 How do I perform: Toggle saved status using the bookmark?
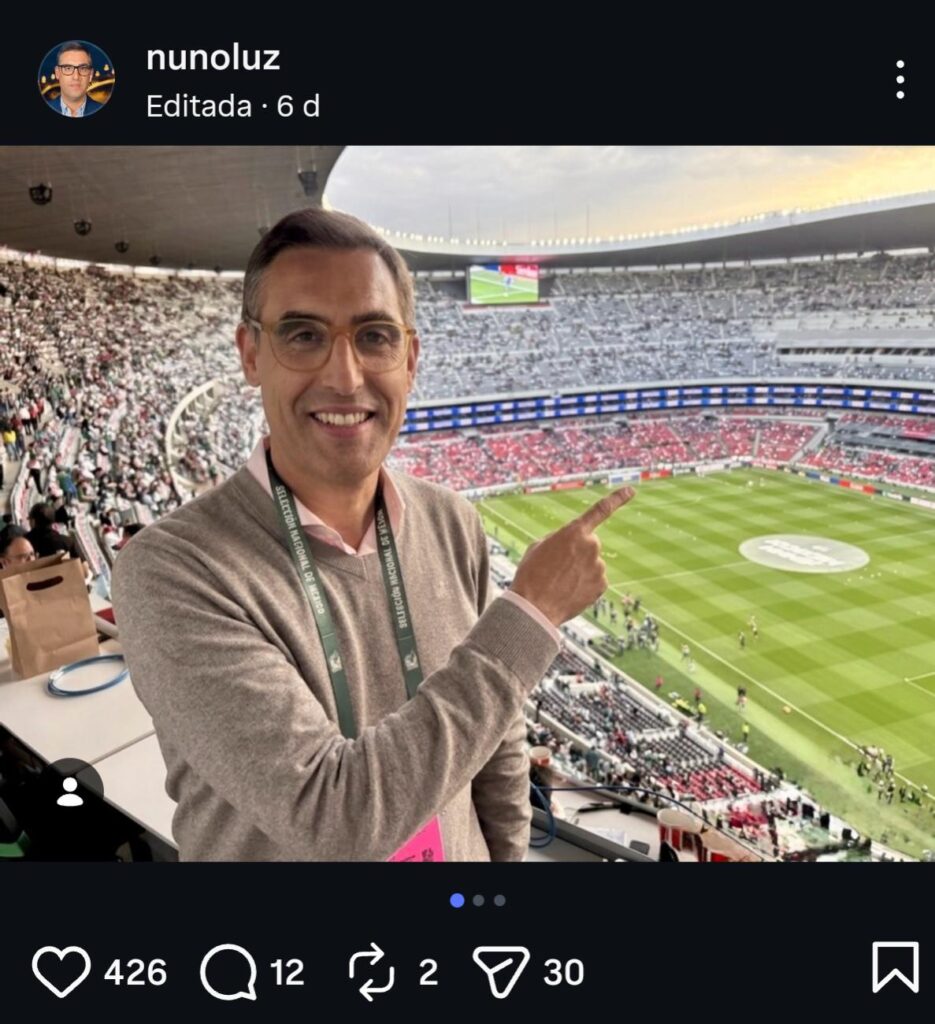(x=894, y=968)
